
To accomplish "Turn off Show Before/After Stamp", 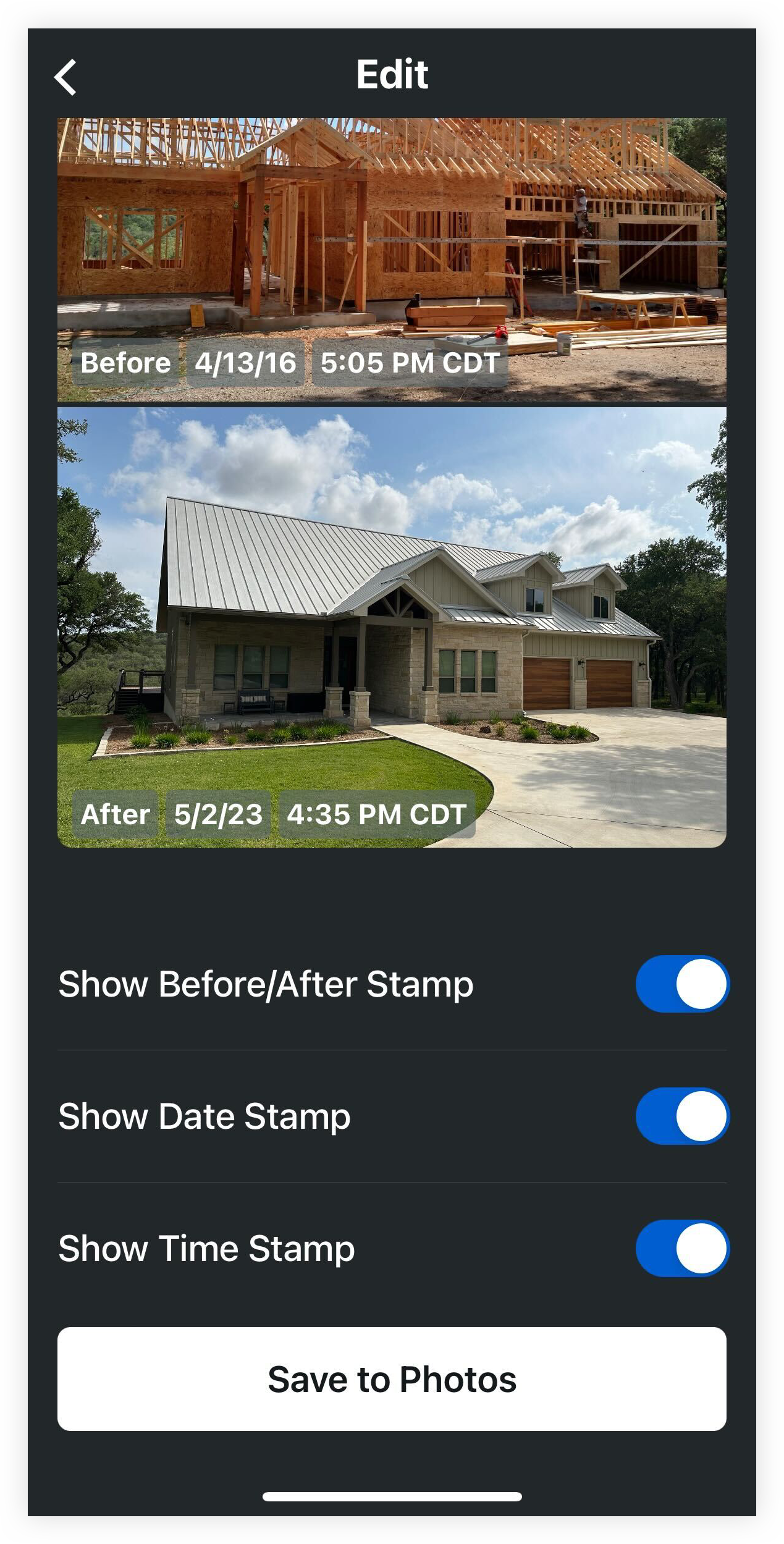I will click(x=682, y=984).
